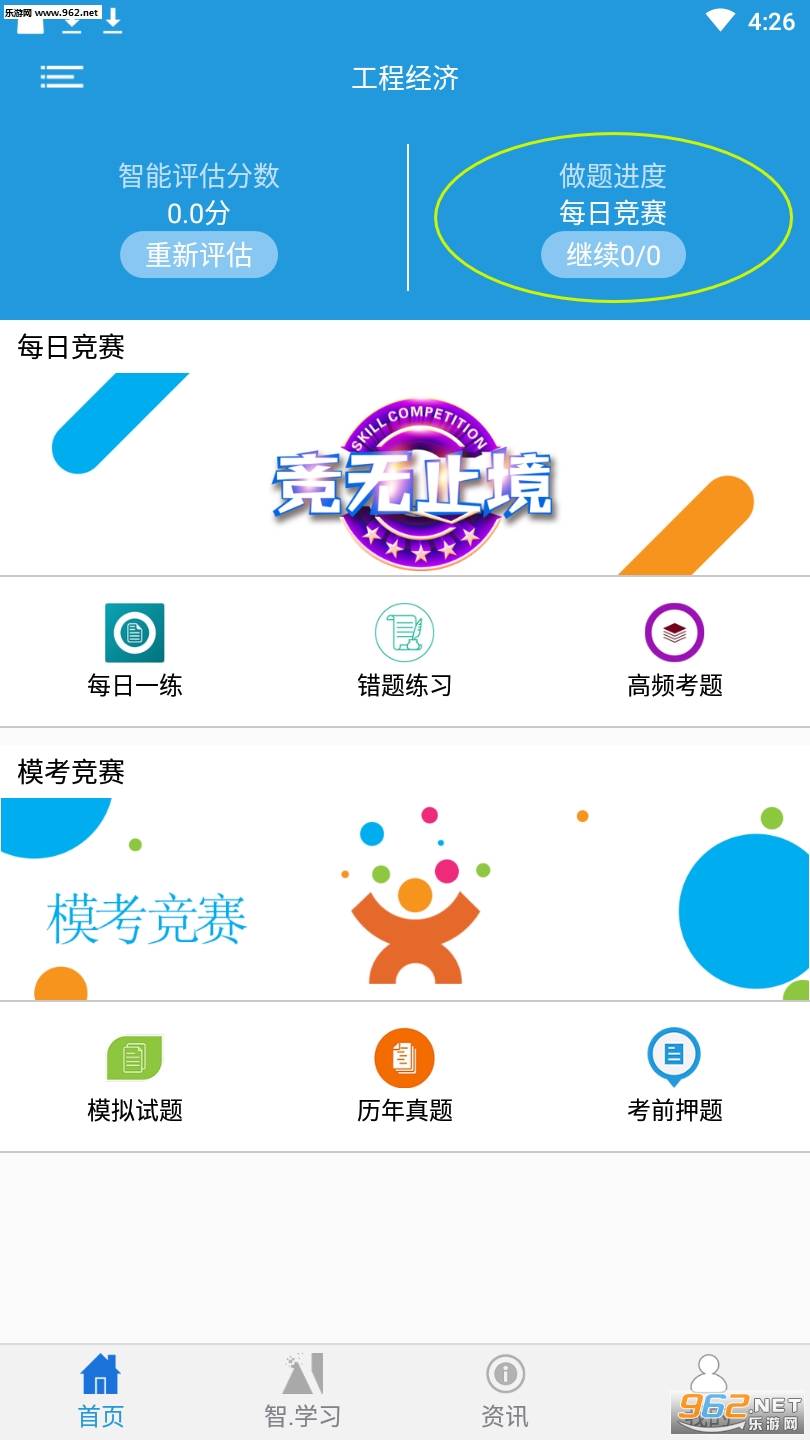Tap the 重新评估 button
The height and width of the screenshot is (1440, 810).
click(199, 255)
